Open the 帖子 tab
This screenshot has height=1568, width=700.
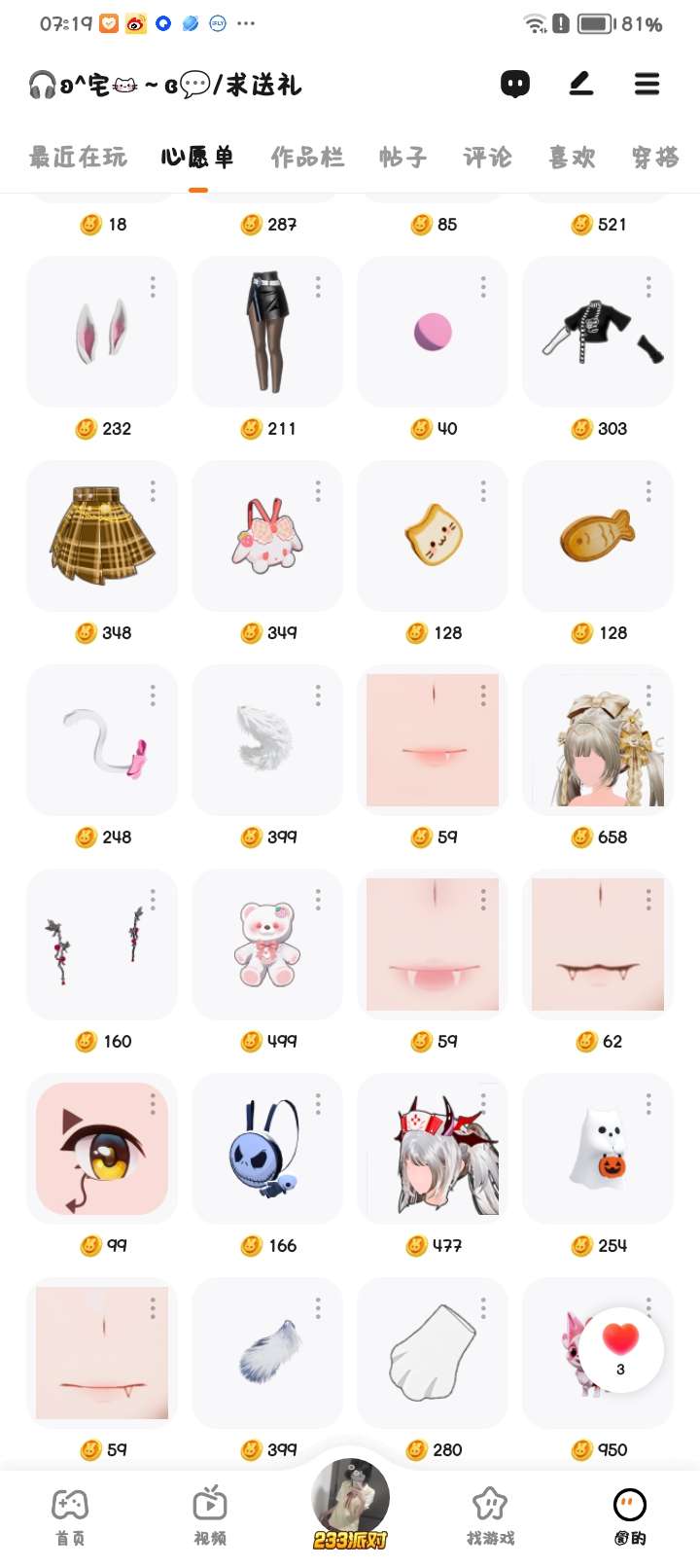tap(403, 158)
